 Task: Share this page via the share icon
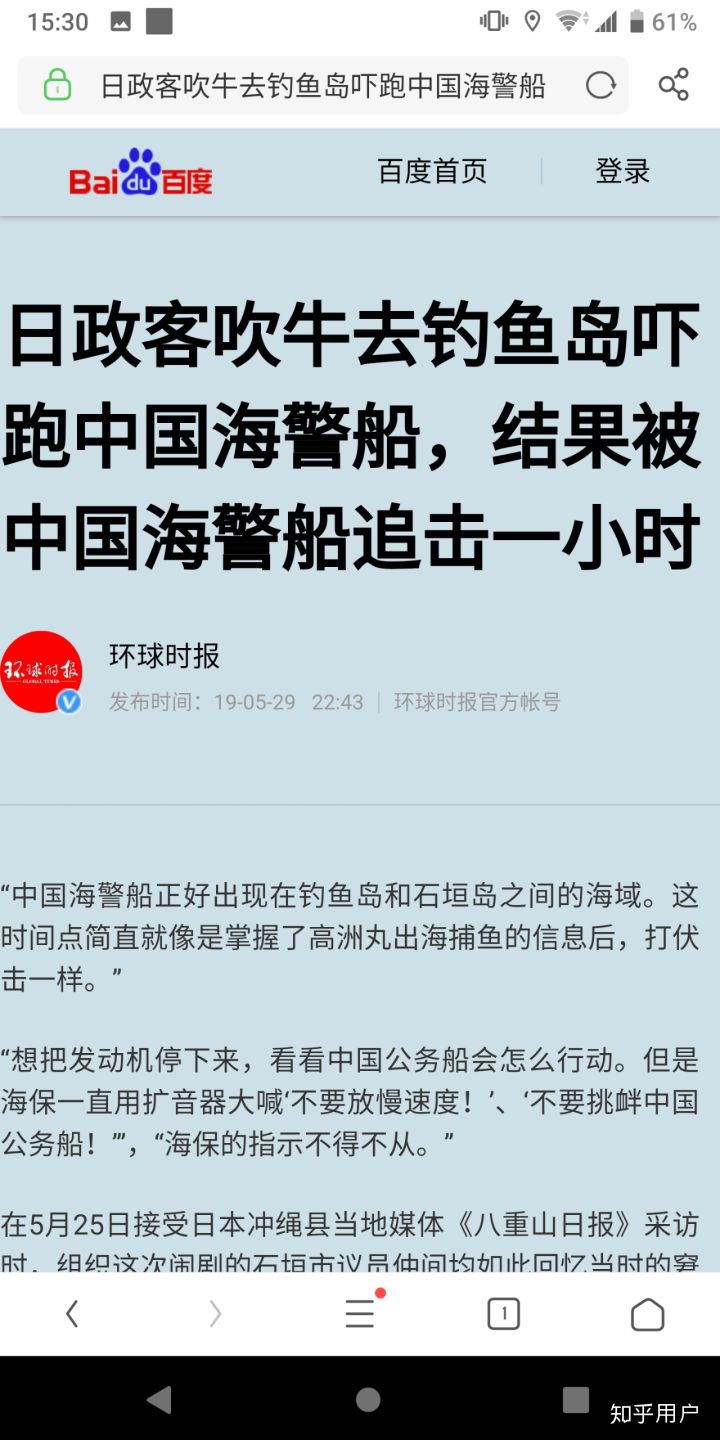click(x=674, y=85)
